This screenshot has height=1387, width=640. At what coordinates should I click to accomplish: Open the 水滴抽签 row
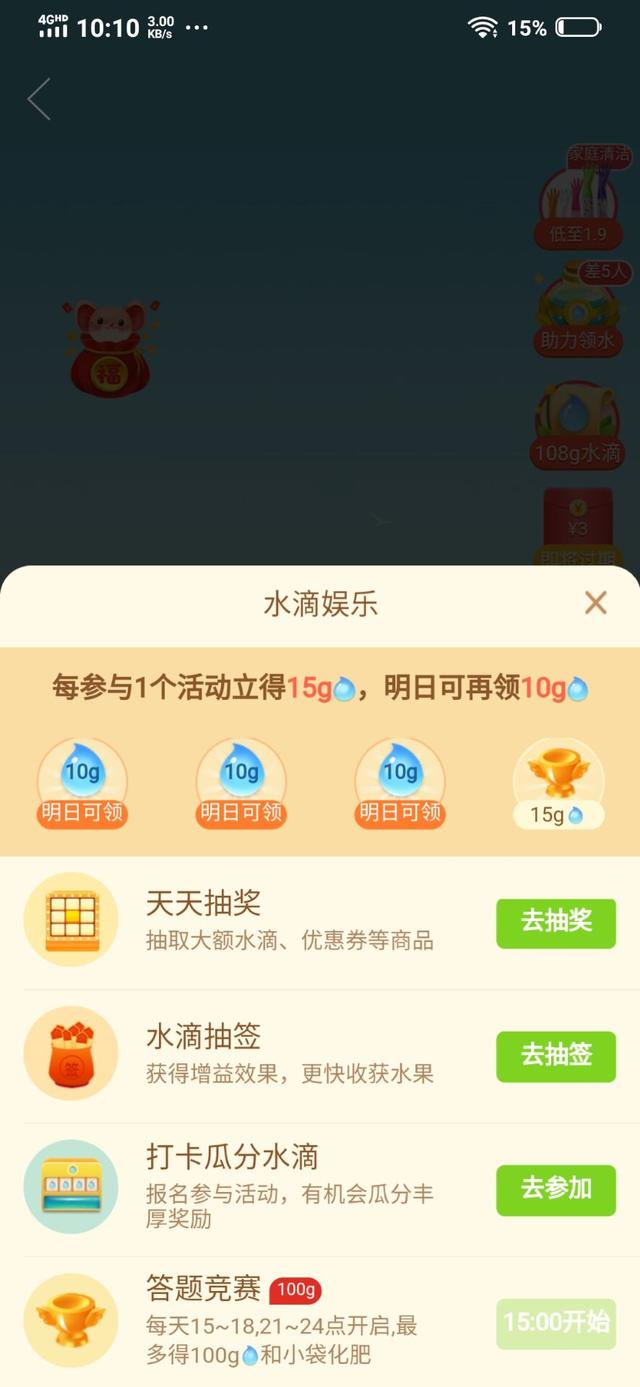[x=289, y=1055]
